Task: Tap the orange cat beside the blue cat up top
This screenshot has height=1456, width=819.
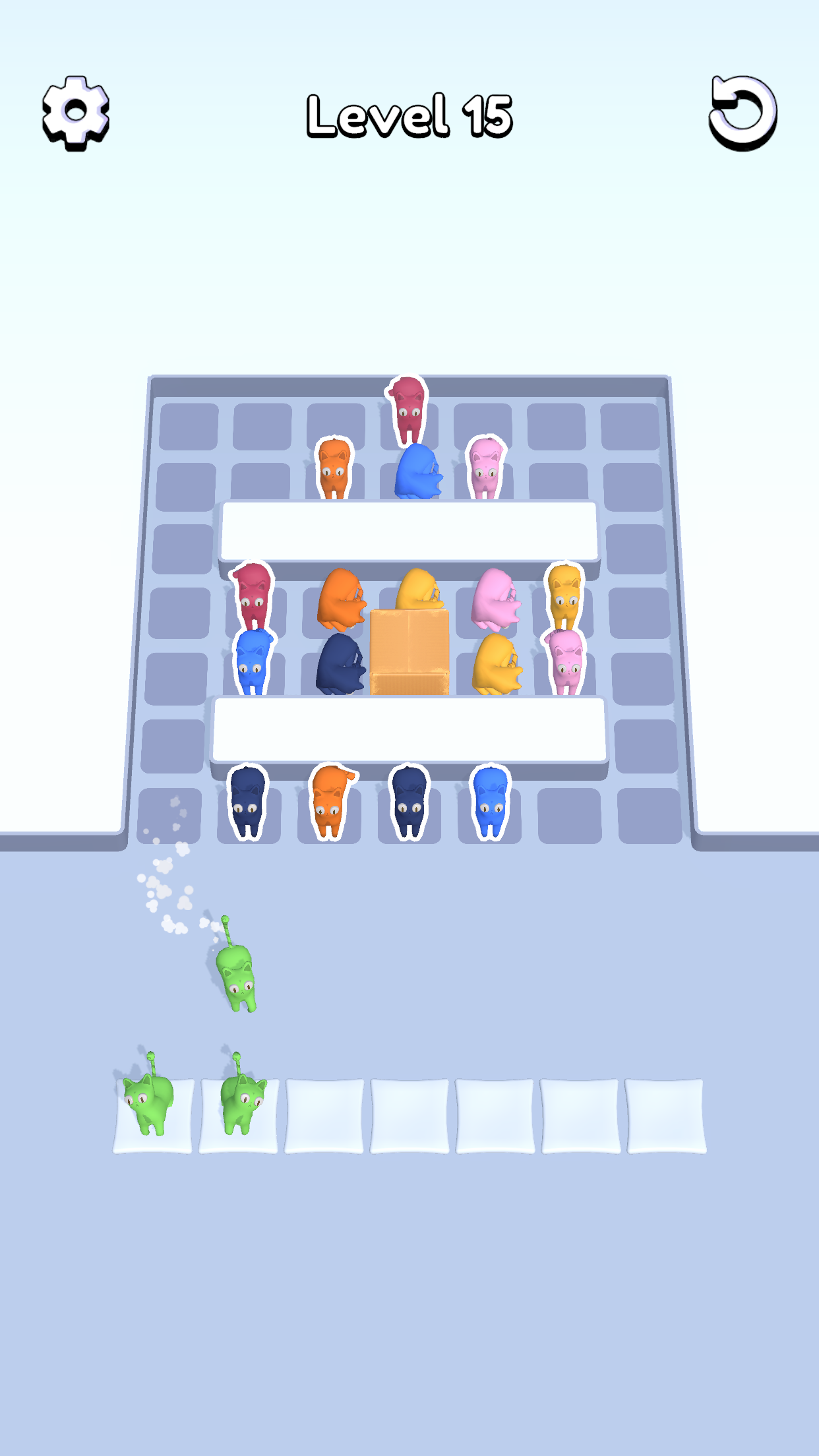Action: point(335,468)
